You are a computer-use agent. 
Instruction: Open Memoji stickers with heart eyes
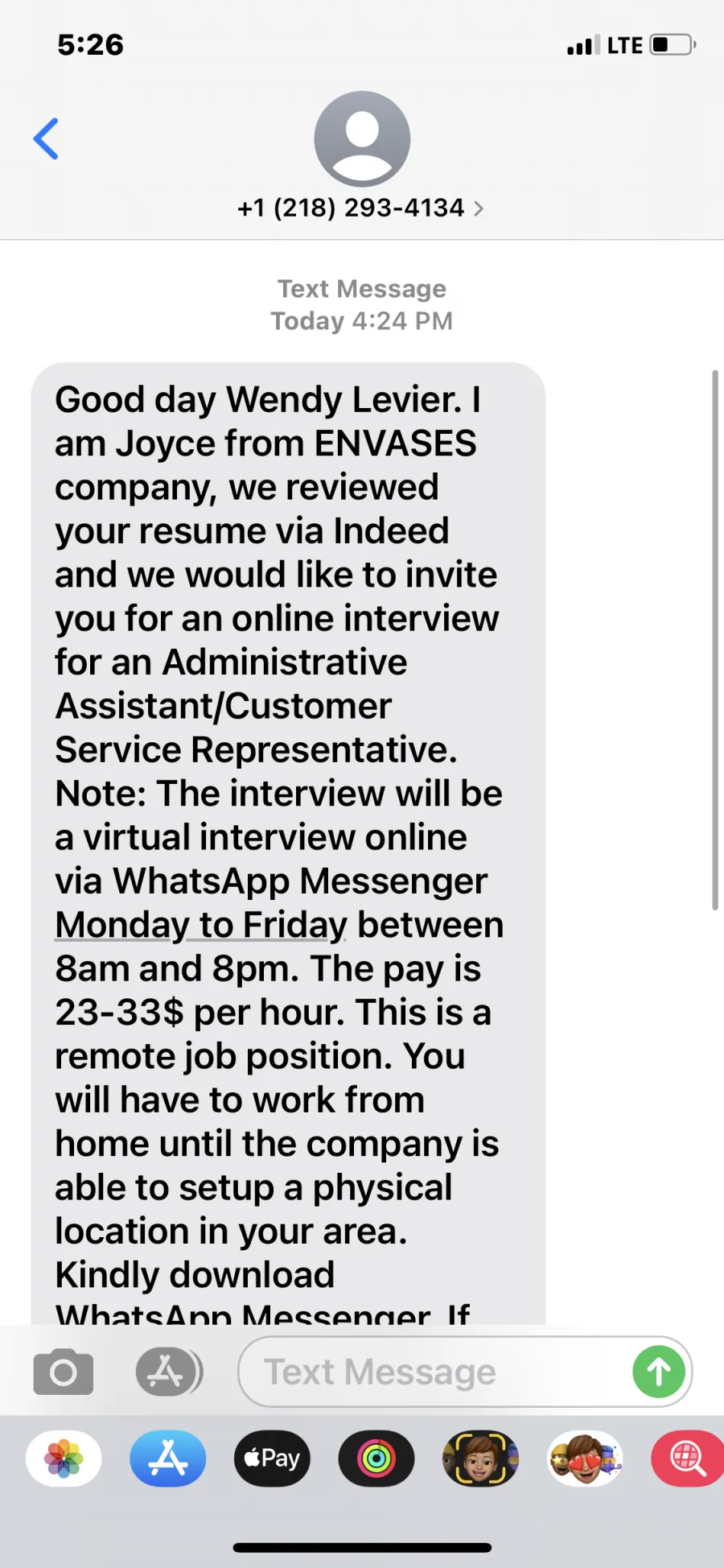pos(585,1458)
